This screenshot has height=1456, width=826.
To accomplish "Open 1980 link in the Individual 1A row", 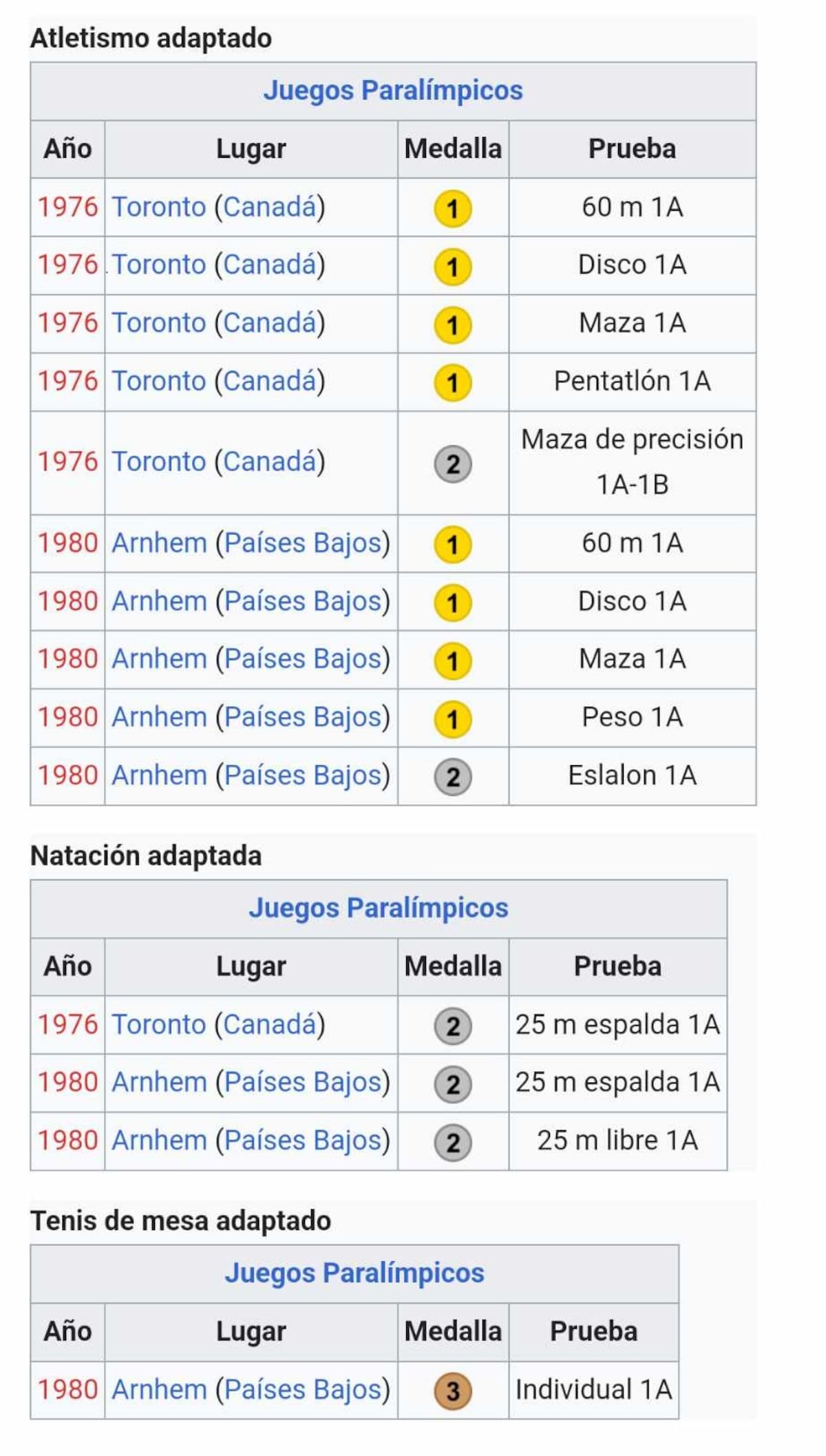I will (67, 1390).
